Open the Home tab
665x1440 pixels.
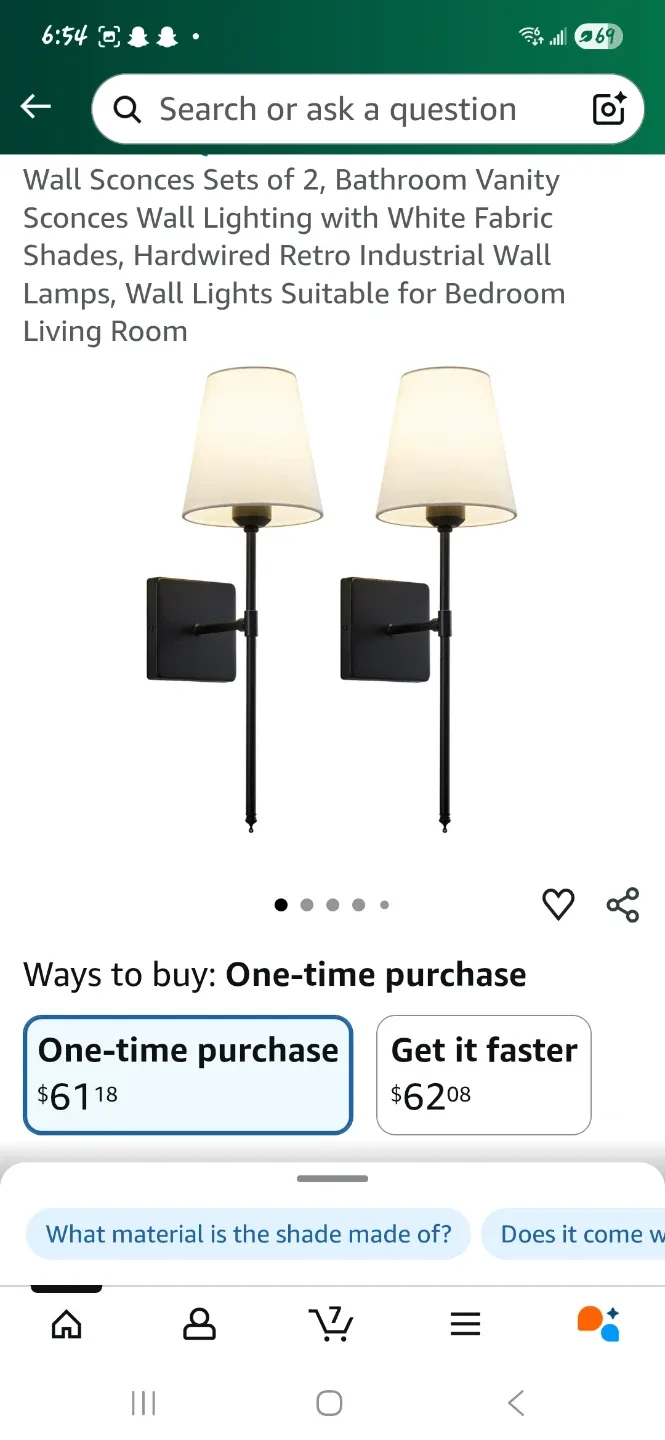point(67,1324)
